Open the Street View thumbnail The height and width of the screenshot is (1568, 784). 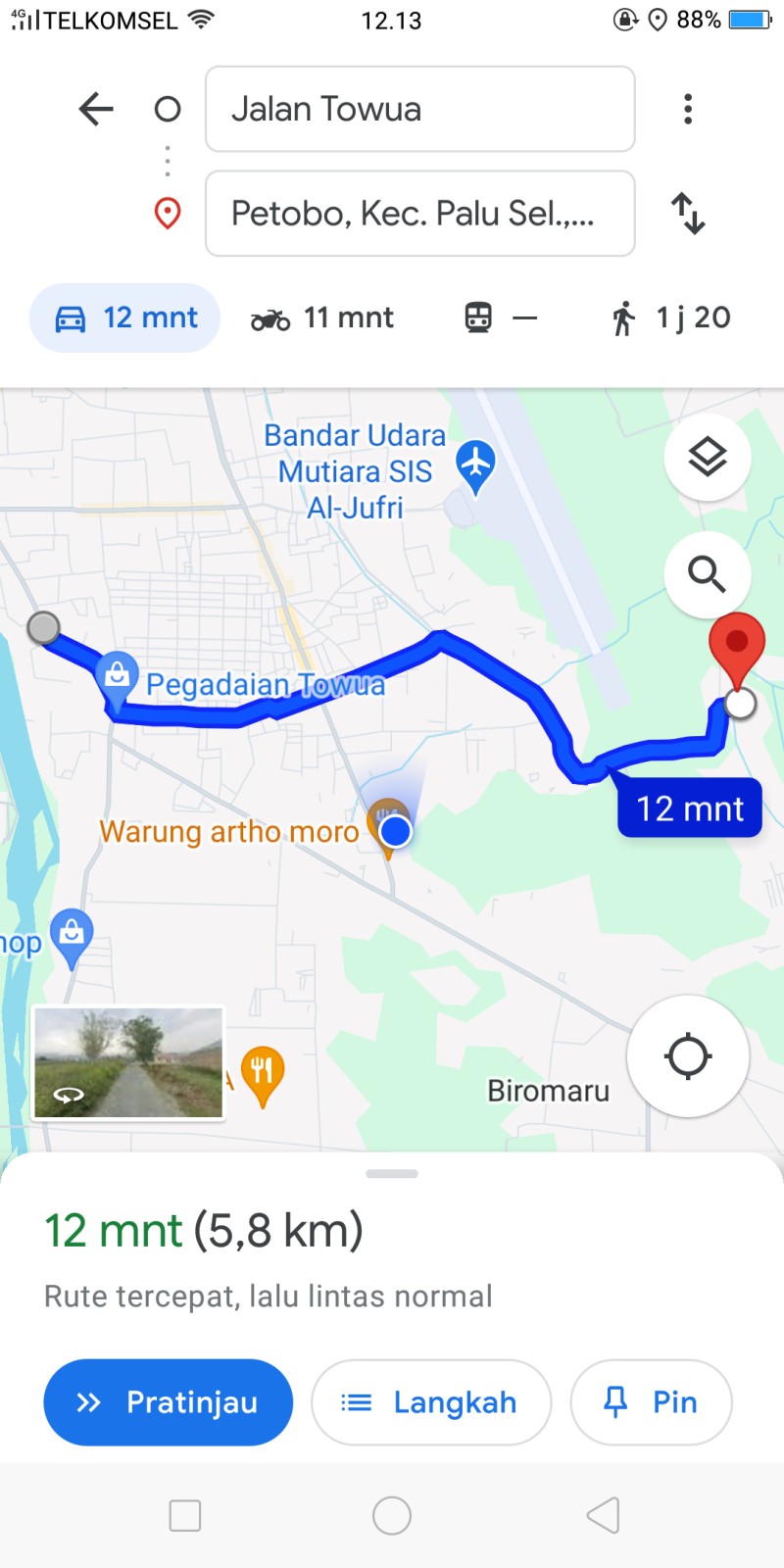point(128,1062)
